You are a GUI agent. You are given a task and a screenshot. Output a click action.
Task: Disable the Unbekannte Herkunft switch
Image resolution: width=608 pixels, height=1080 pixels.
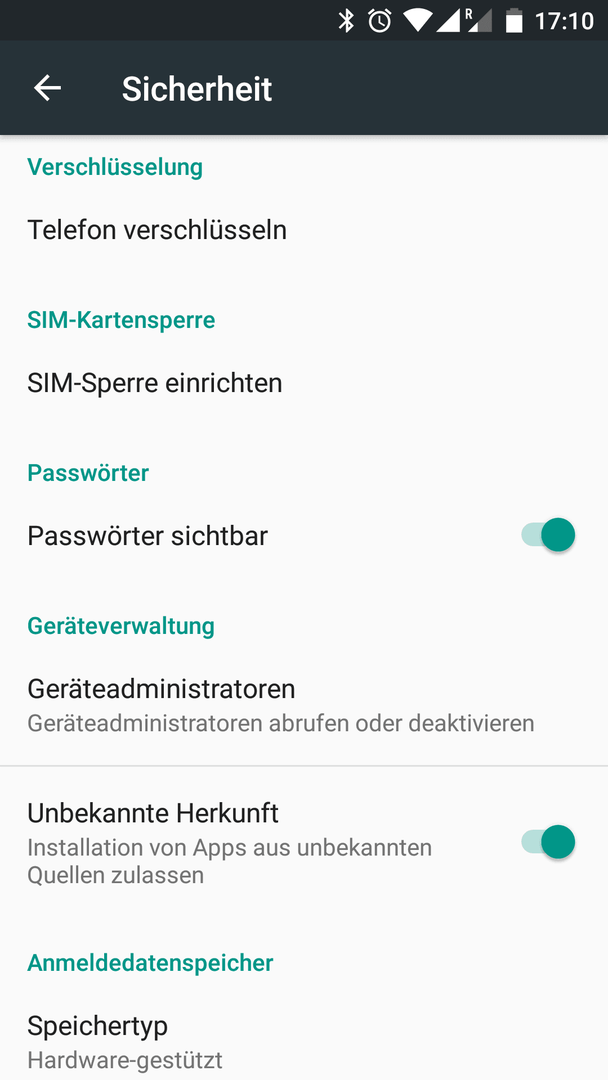pos(548,842)
